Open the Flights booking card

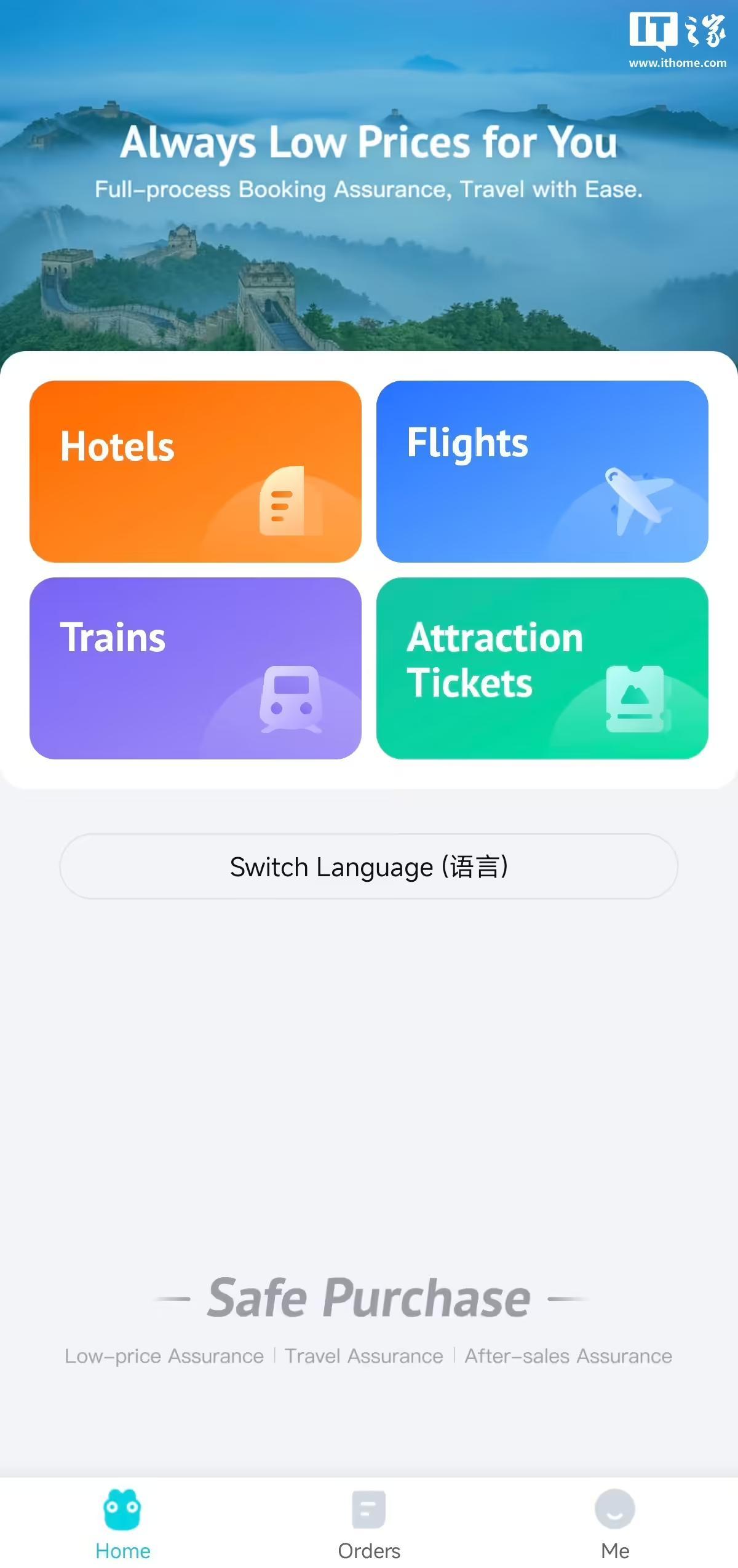(x=542, y=471)
